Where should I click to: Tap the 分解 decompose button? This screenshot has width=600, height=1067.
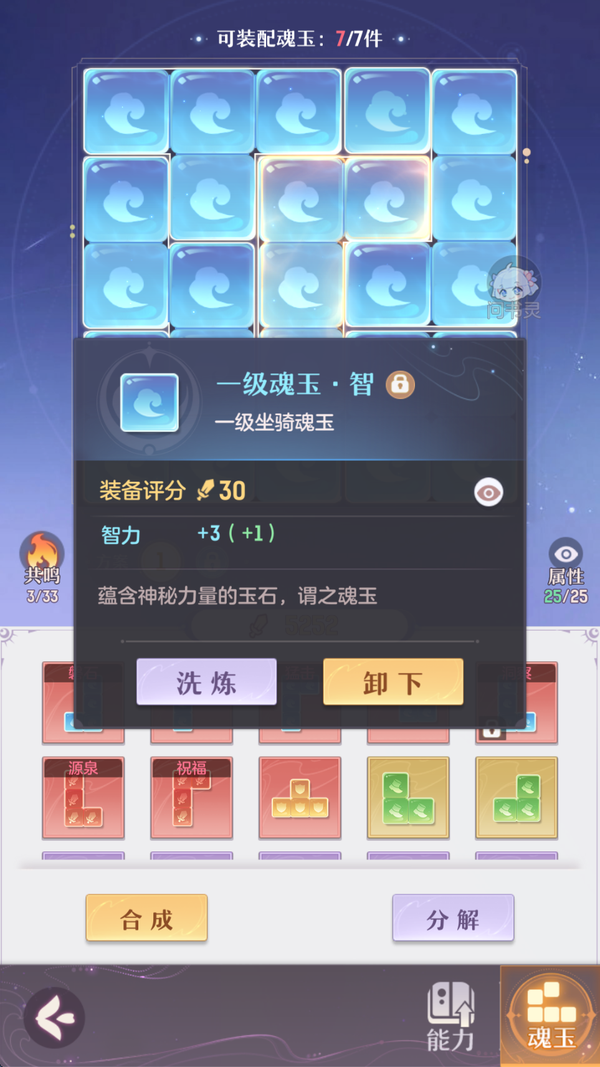(x=453, y=918)
